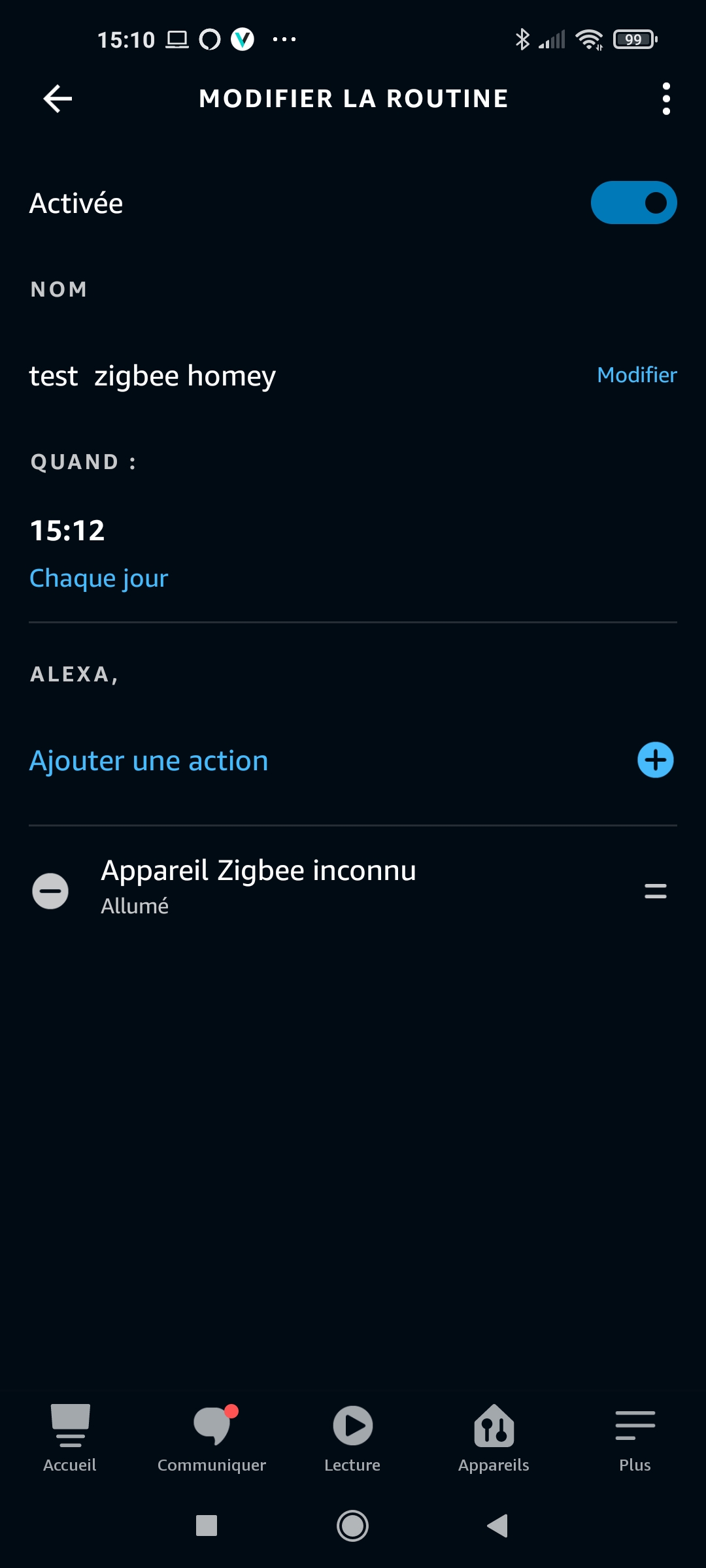Switch to the Lecture tab
The height and width of the screenshot is (1568, 706).
coord(352,1438)
